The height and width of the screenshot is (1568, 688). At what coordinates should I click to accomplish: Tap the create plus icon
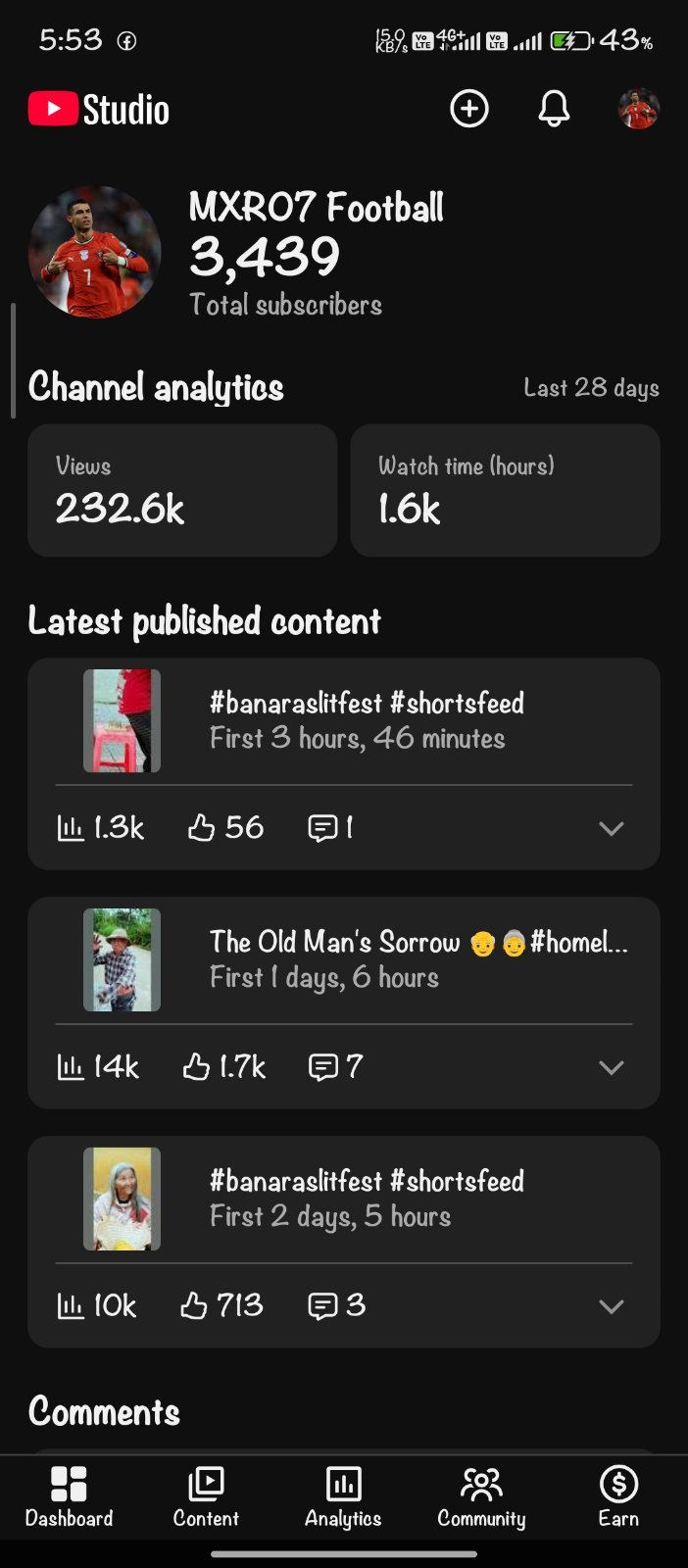click(x=469, y=109)
